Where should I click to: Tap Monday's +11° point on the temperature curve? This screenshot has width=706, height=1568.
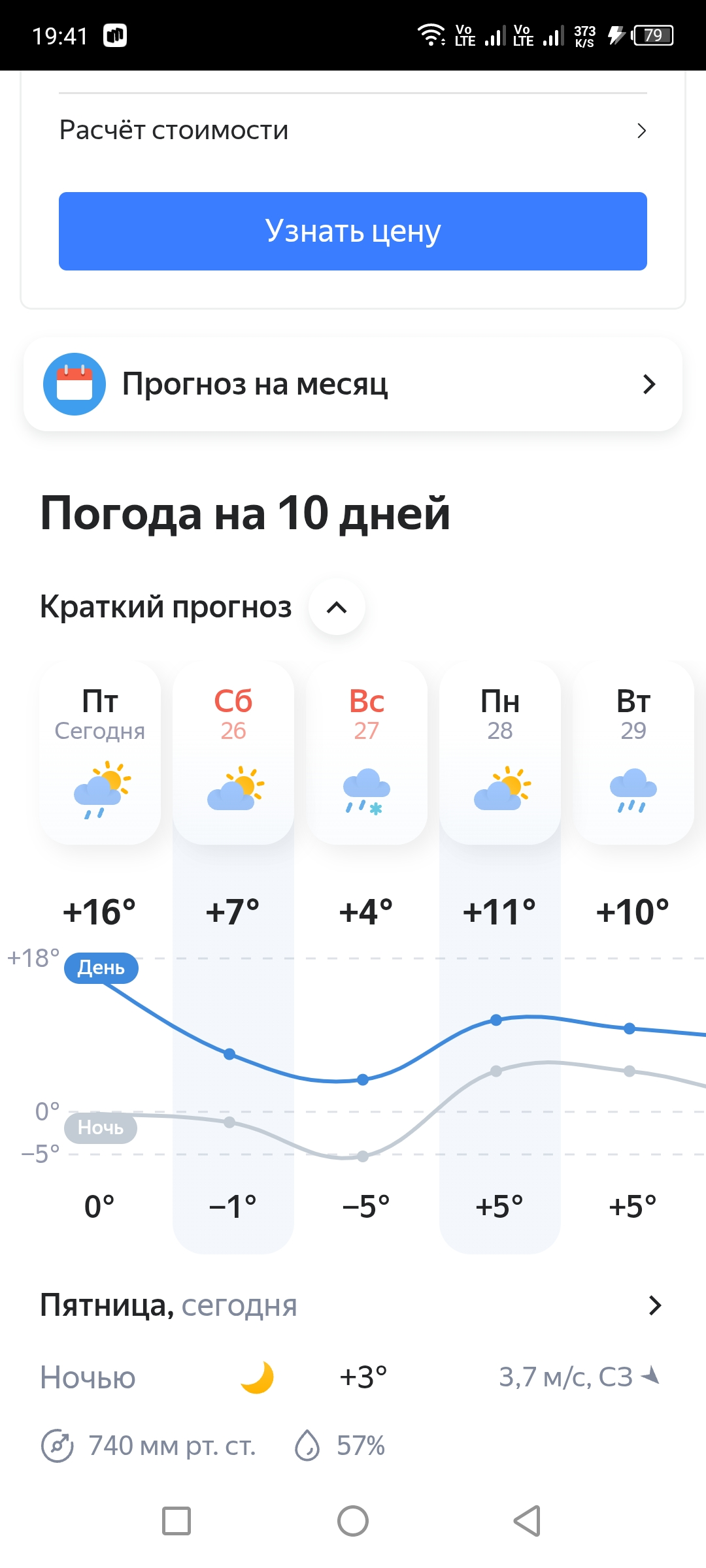click(497, 1019)
